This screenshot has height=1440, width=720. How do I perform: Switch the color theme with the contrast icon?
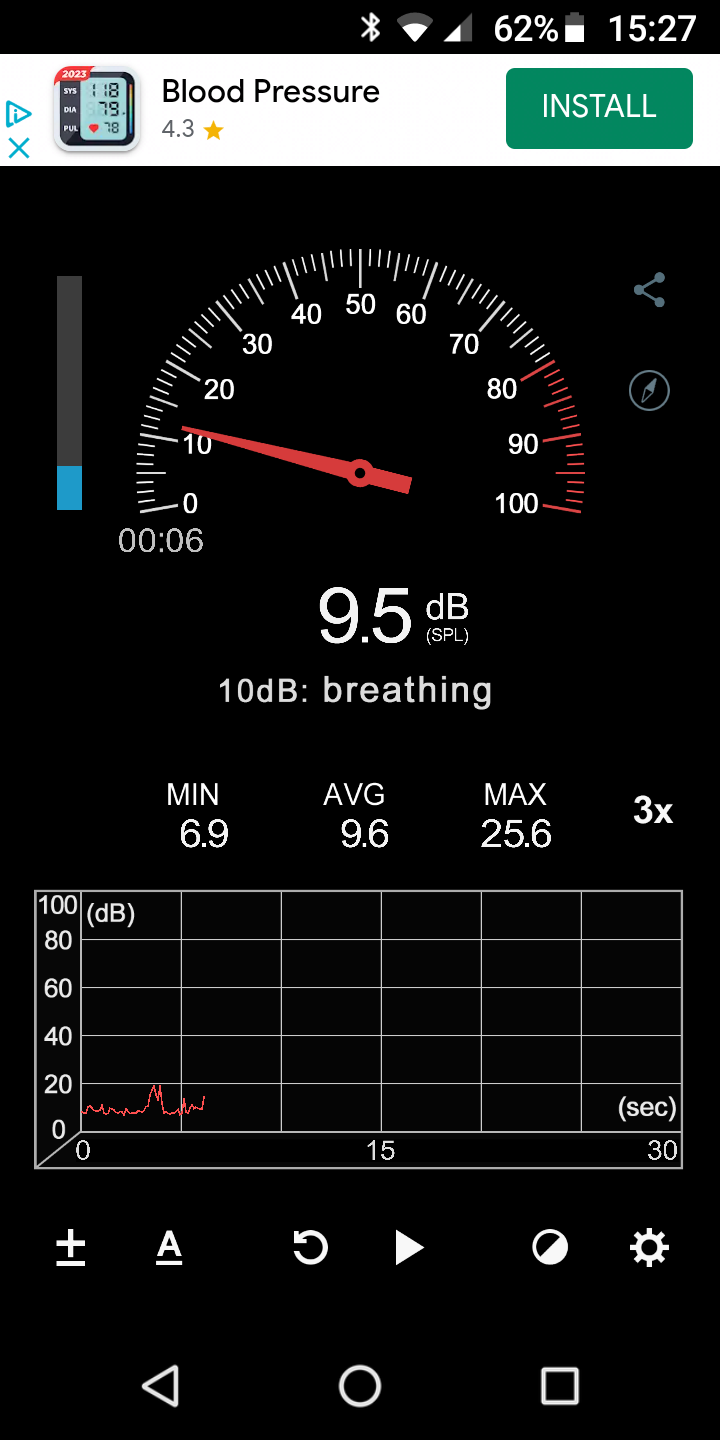point(550,1248)
